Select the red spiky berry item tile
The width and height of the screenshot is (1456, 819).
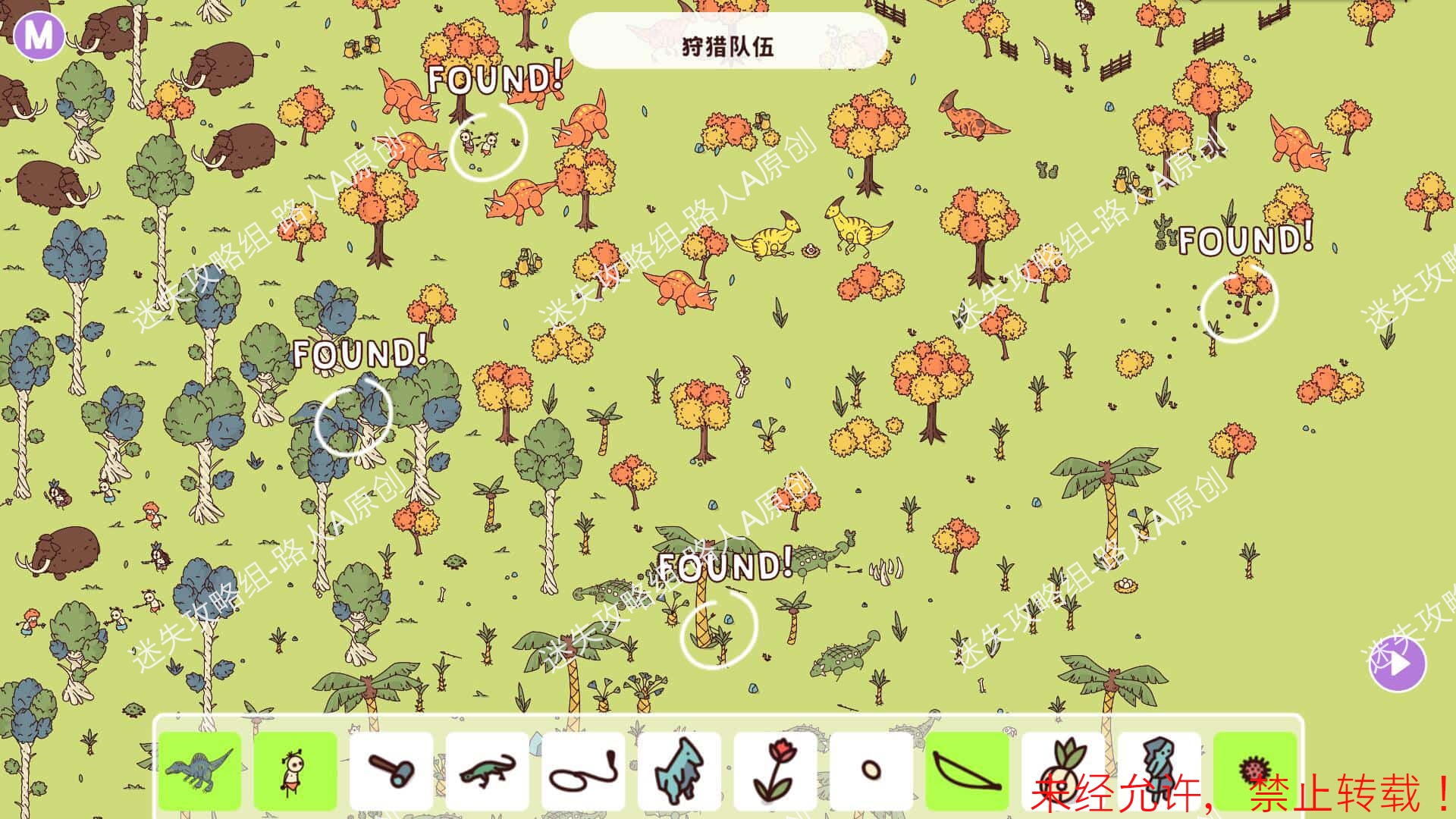tap(1255, 771)
